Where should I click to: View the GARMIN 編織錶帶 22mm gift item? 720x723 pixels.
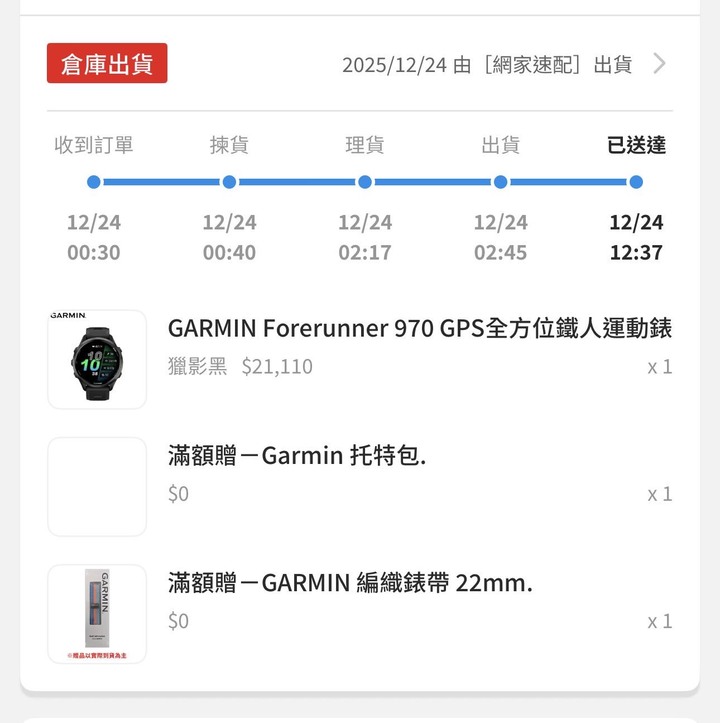pyautogui.click(x=350, y=583)
